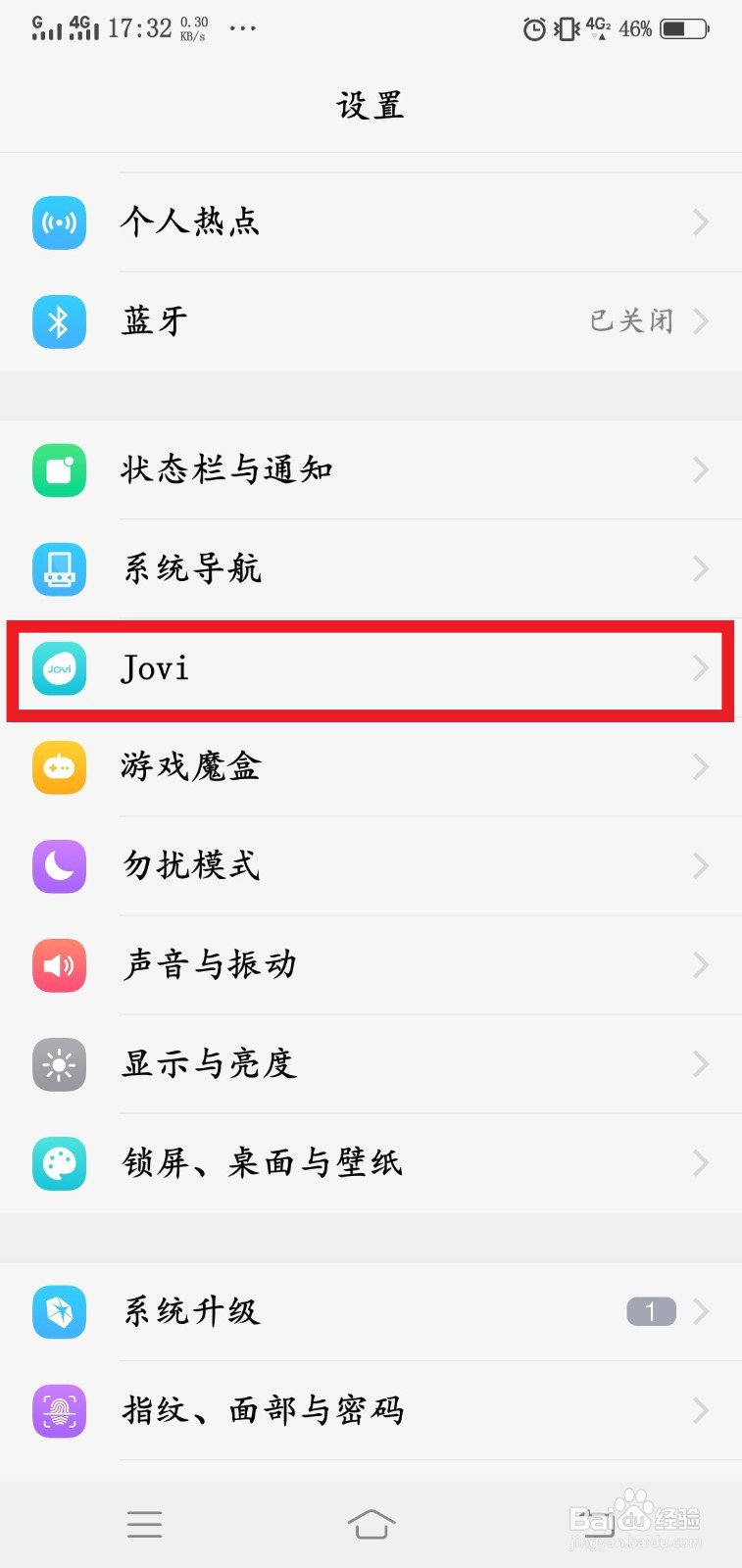The width and height of the screenshot is (742, 1568).
Task: Click the update count badge showing 1
Action: click(x=649, y=1311)
